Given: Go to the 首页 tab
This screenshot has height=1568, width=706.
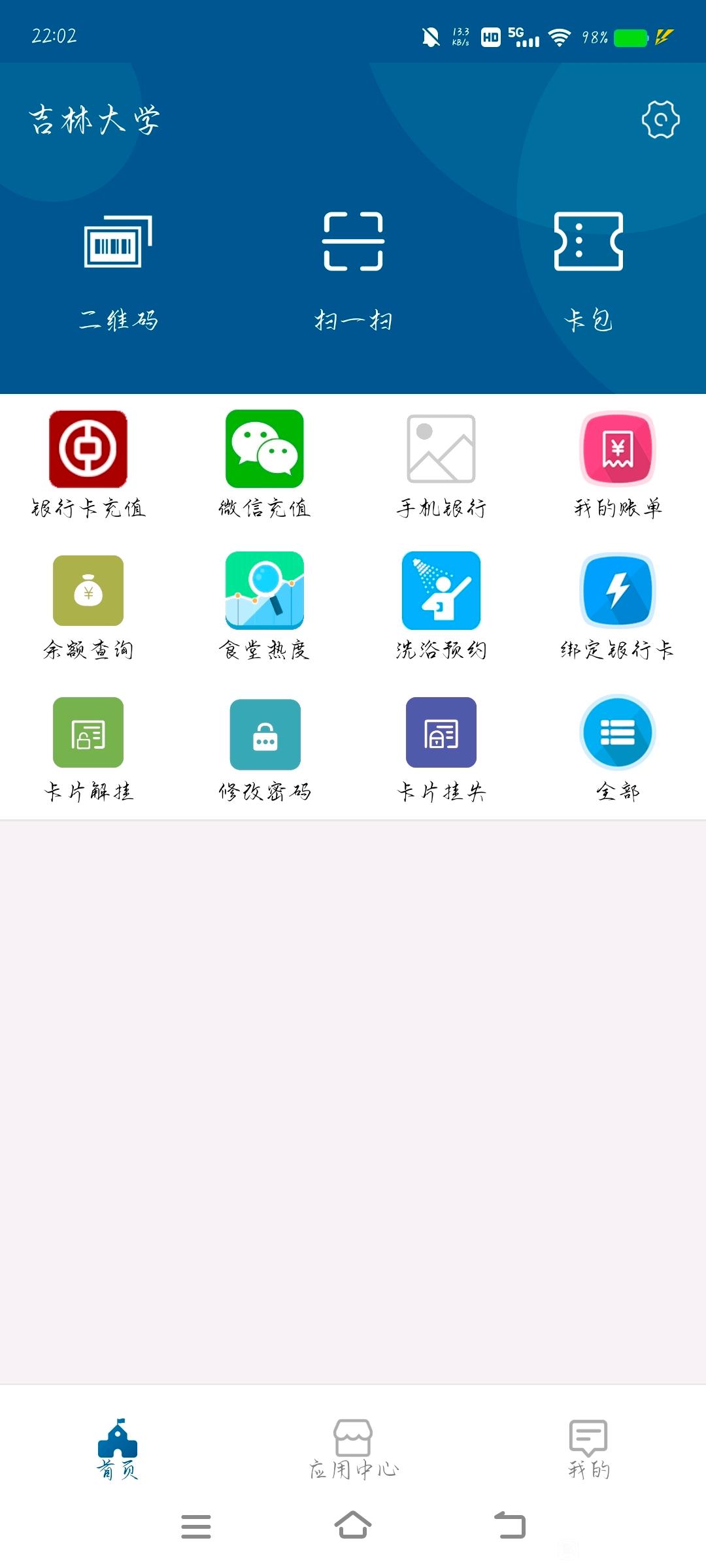Looking at the screenshot, I should click(x=118, y=1448).
